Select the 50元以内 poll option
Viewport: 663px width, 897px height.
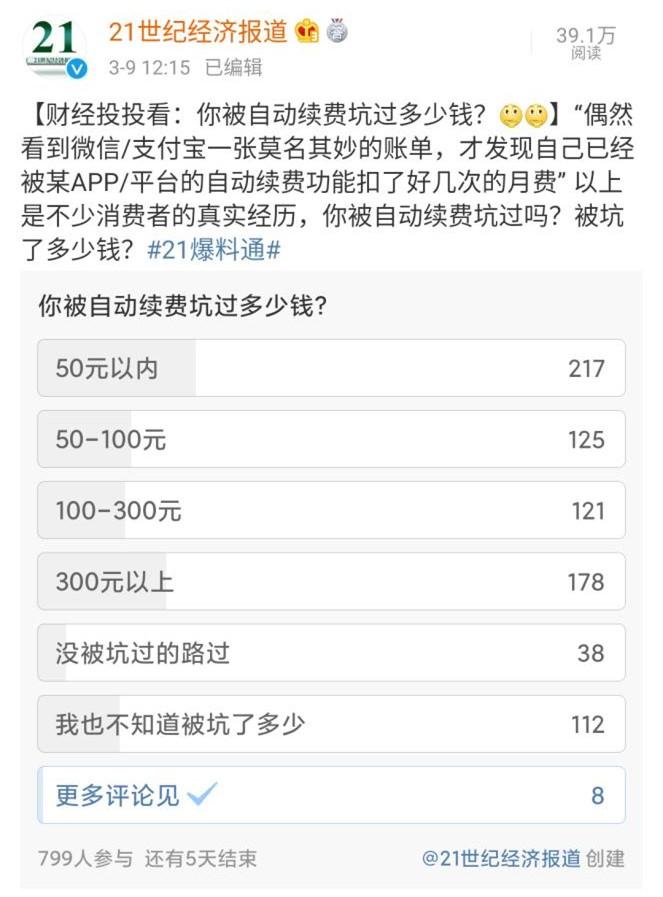click(331, 368)
